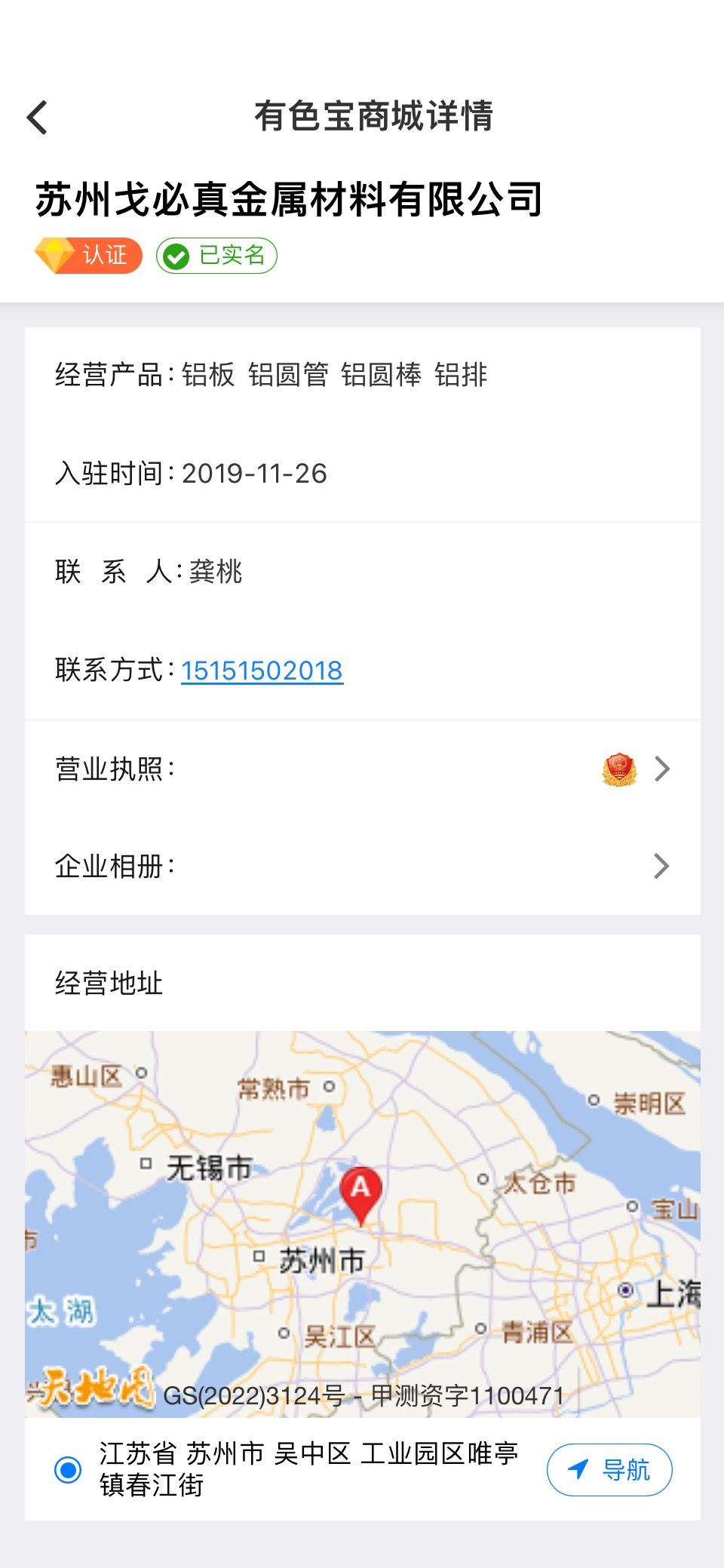Image resolution: width=724 pixels, height=1568 pixels.
Task: Open the 营业执照 business license row
Action: point(363,769)
